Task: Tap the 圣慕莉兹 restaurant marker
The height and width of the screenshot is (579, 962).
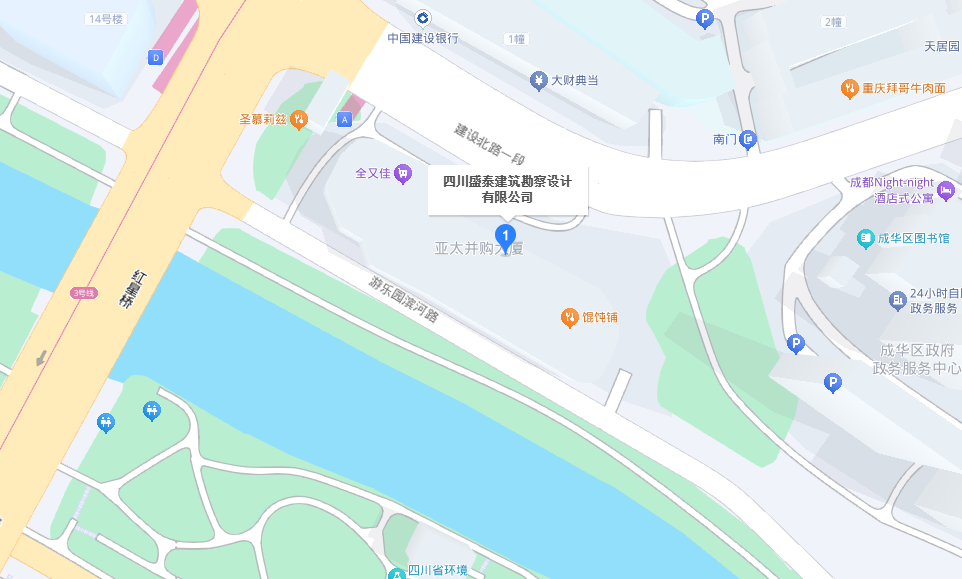Action: click(299, 120)
